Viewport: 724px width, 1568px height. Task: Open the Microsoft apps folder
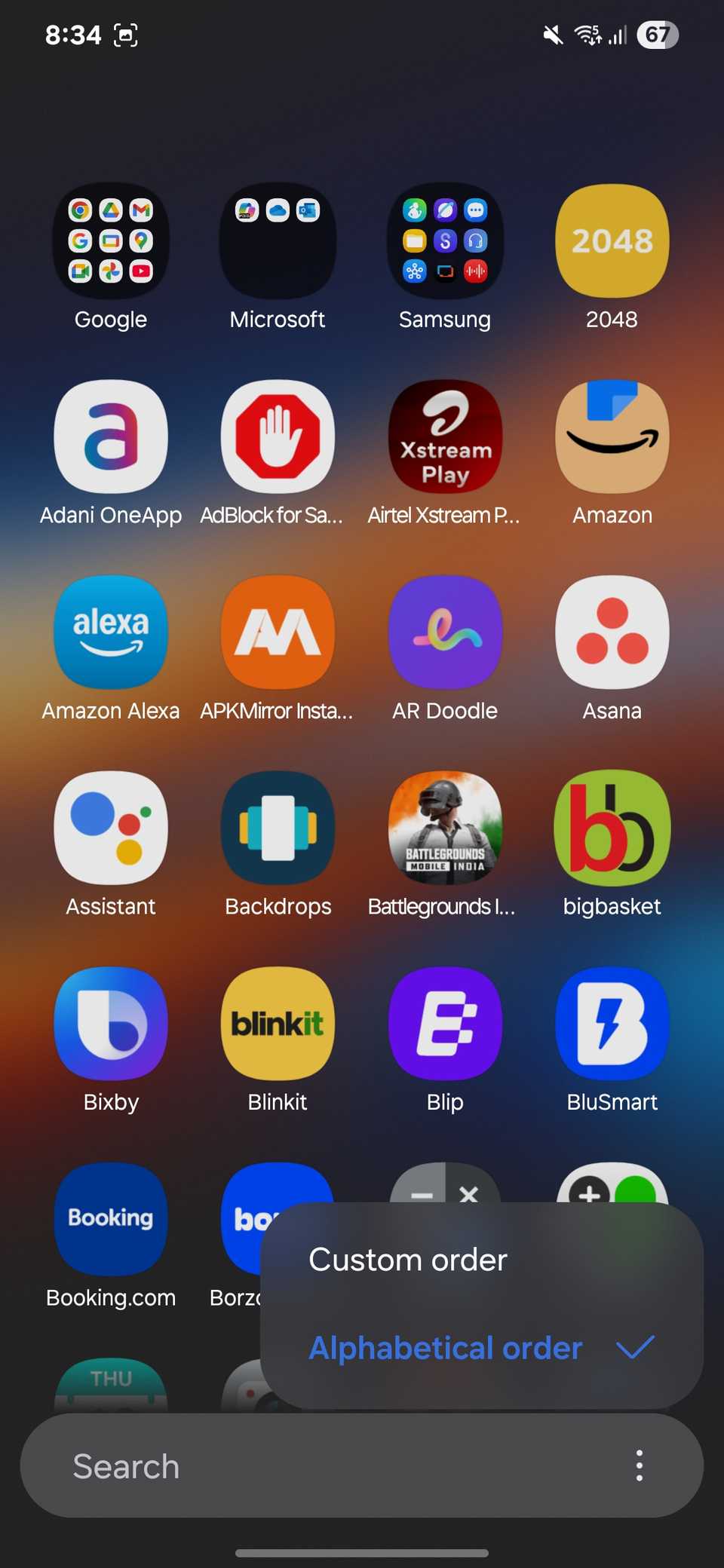[x=278, y=241]
